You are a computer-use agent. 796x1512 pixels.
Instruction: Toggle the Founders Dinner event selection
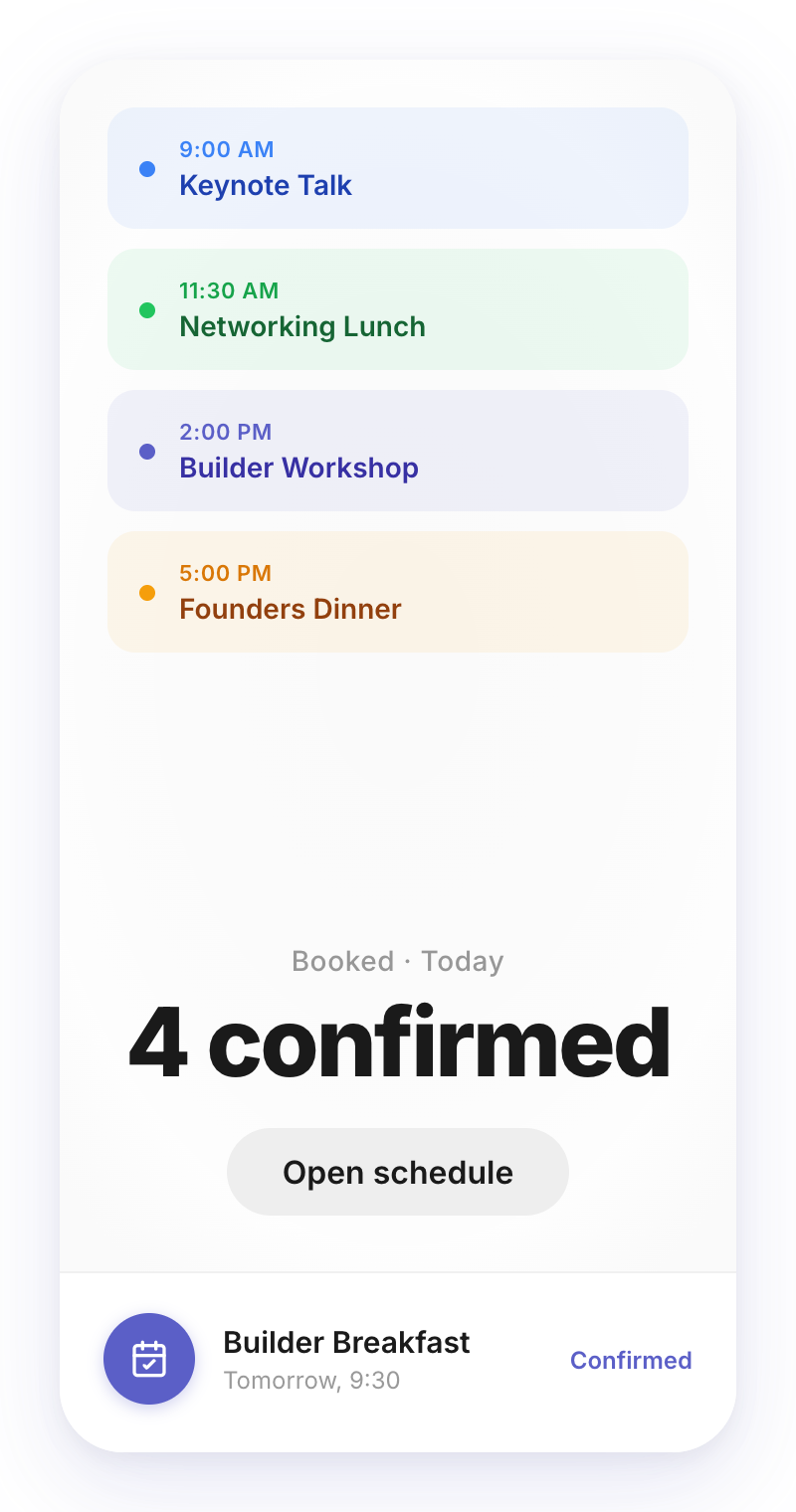point(398,591)
